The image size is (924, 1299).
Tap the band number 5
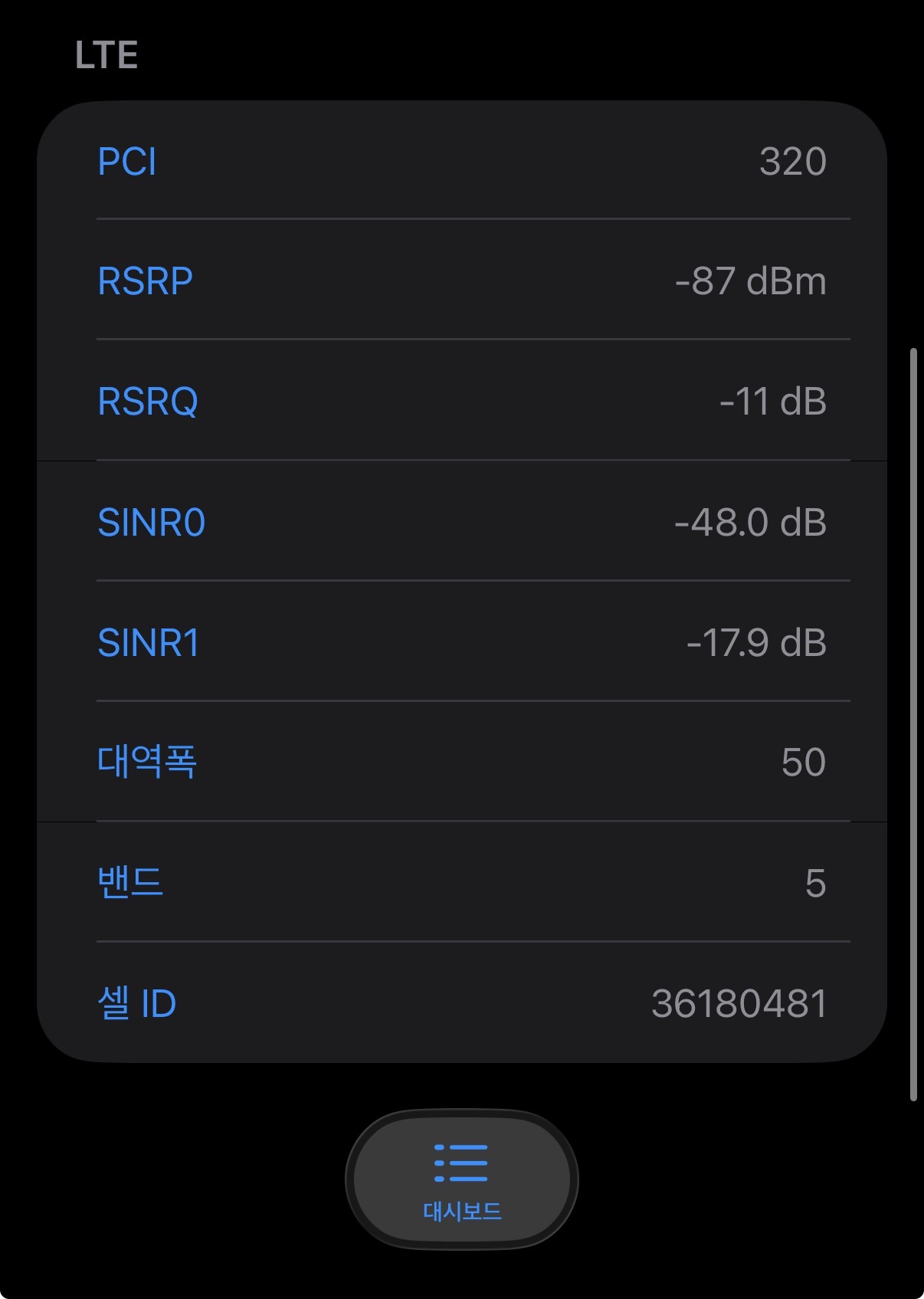816,882
